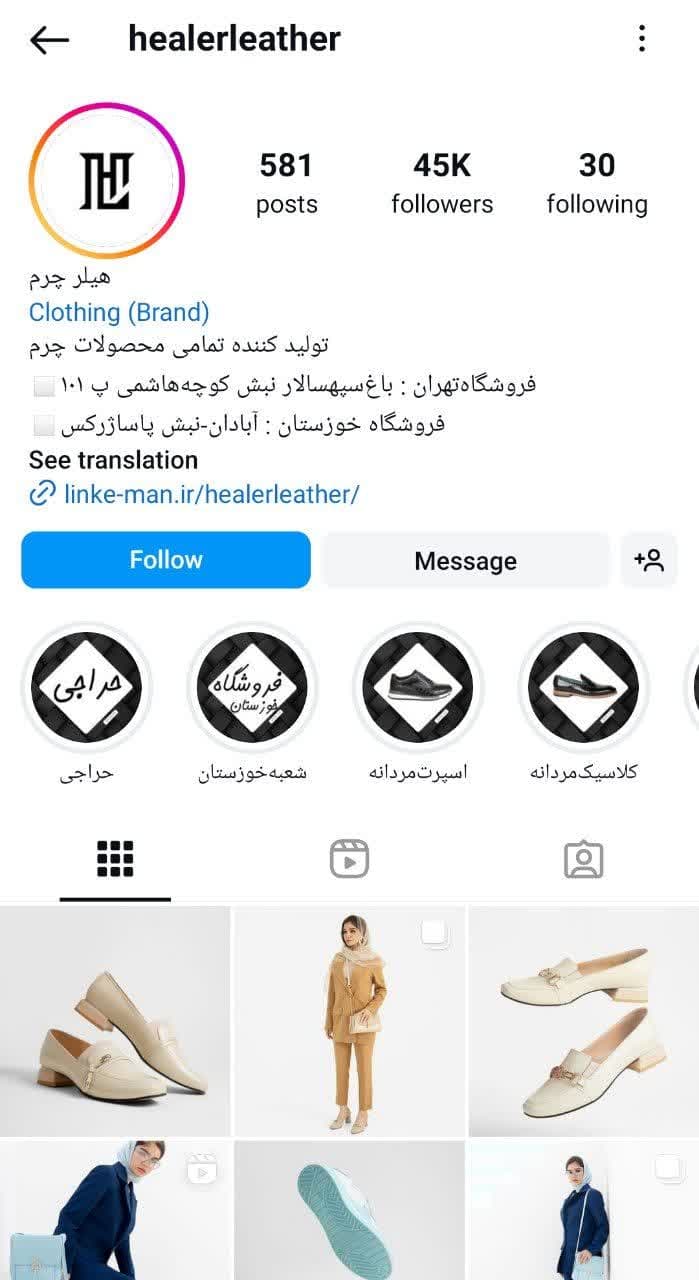Viewport: 699px width, 1280px height.
Task: Open the turquoise shoe sole post
Action: [x=350, y=1211]
